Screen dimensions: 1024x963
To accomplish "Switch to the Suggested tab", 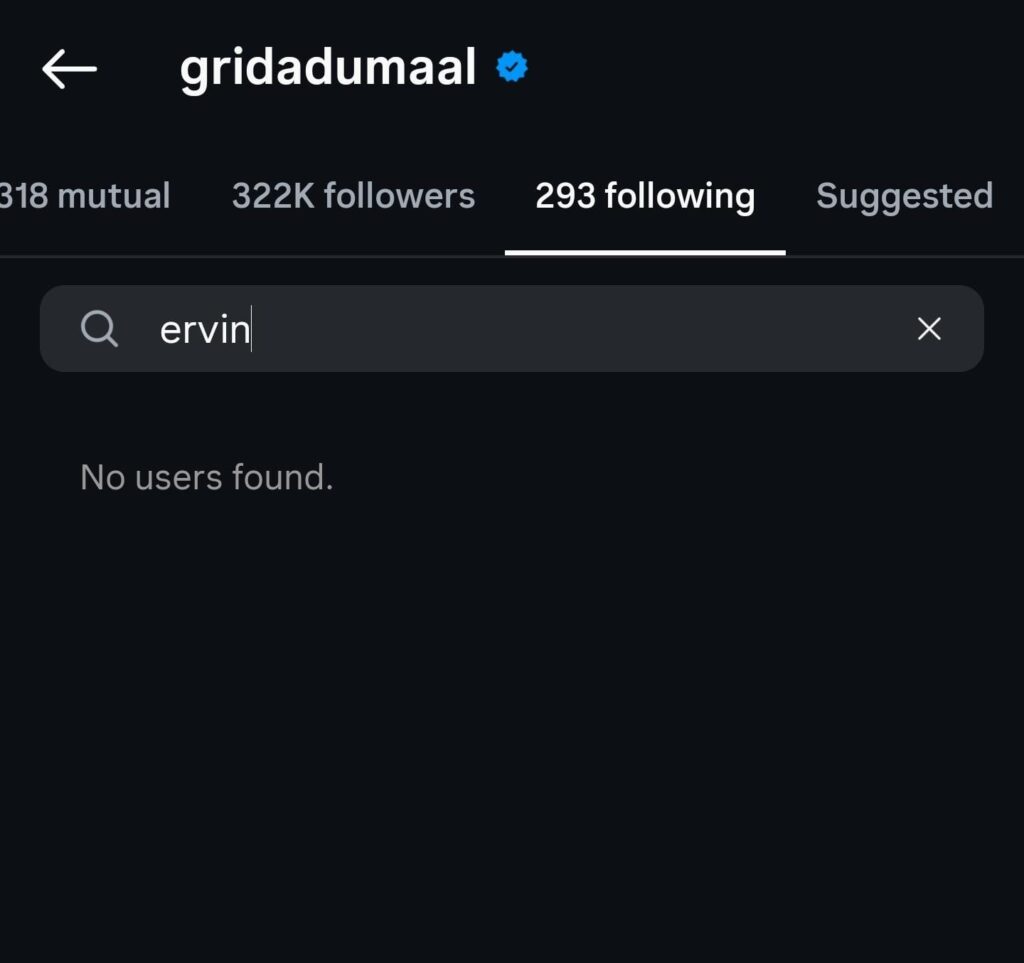I will (x=904, y=196).
